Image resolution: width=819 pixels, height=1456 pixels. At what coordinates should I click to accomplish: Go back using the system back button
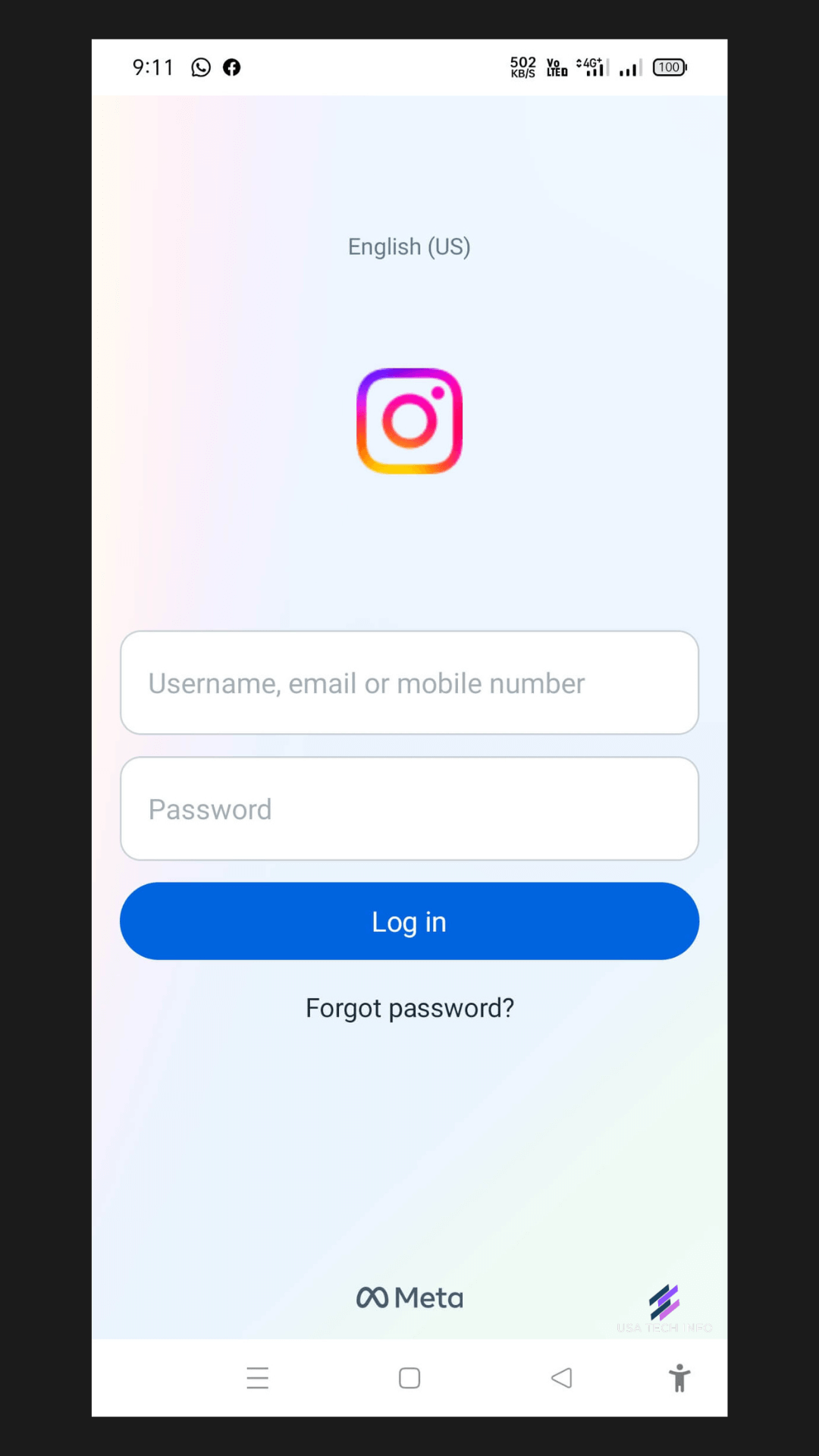(561, 1378)
